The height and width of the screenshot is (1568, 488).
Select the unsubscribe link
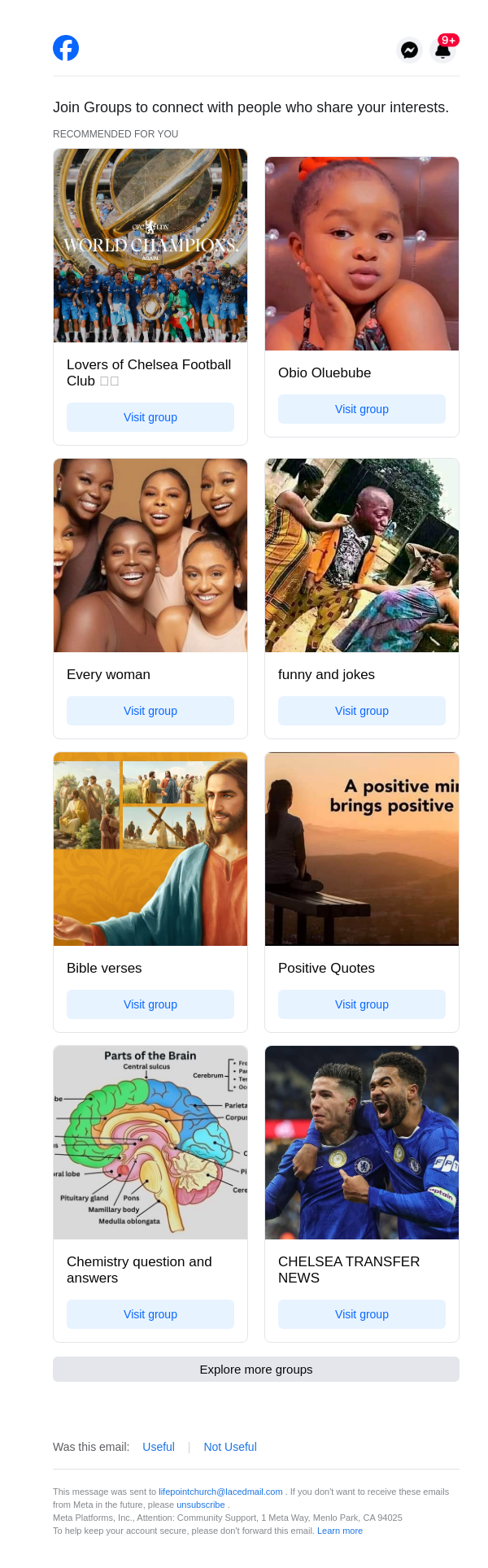(x=201, y=1505)
